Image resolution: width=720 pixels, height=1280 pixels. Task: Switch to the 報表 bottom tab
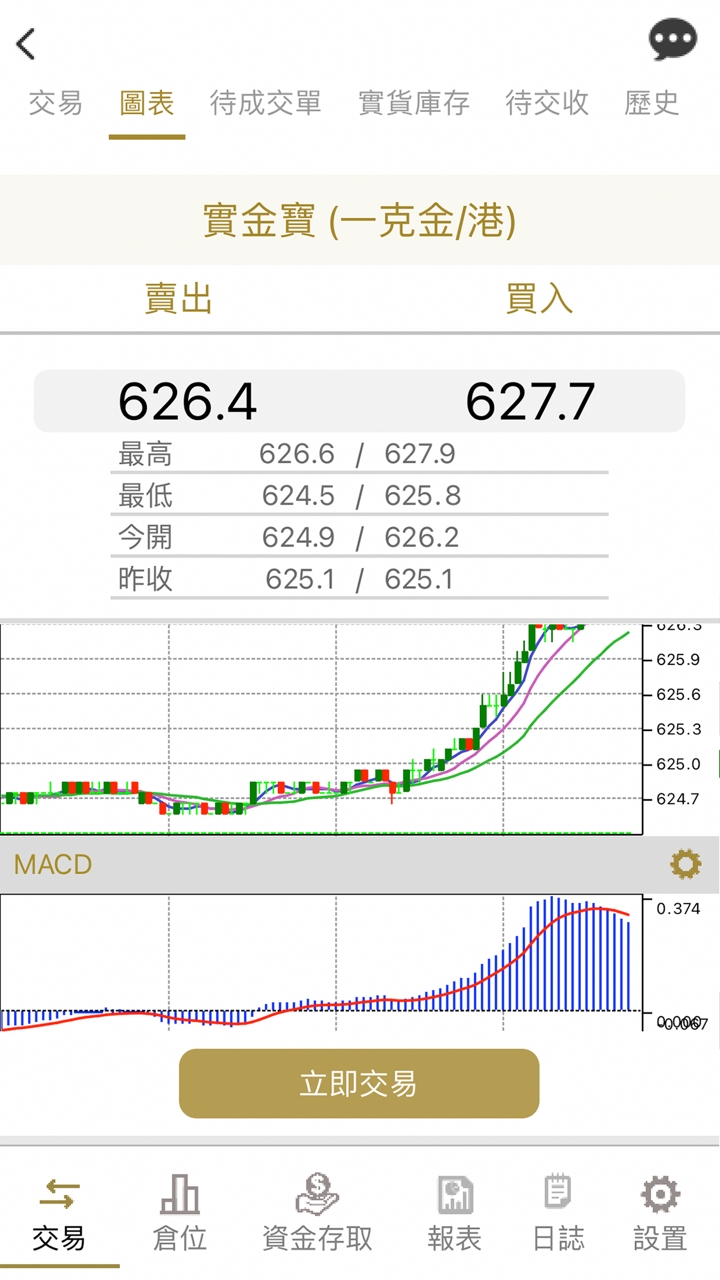tap(455, 1213)
